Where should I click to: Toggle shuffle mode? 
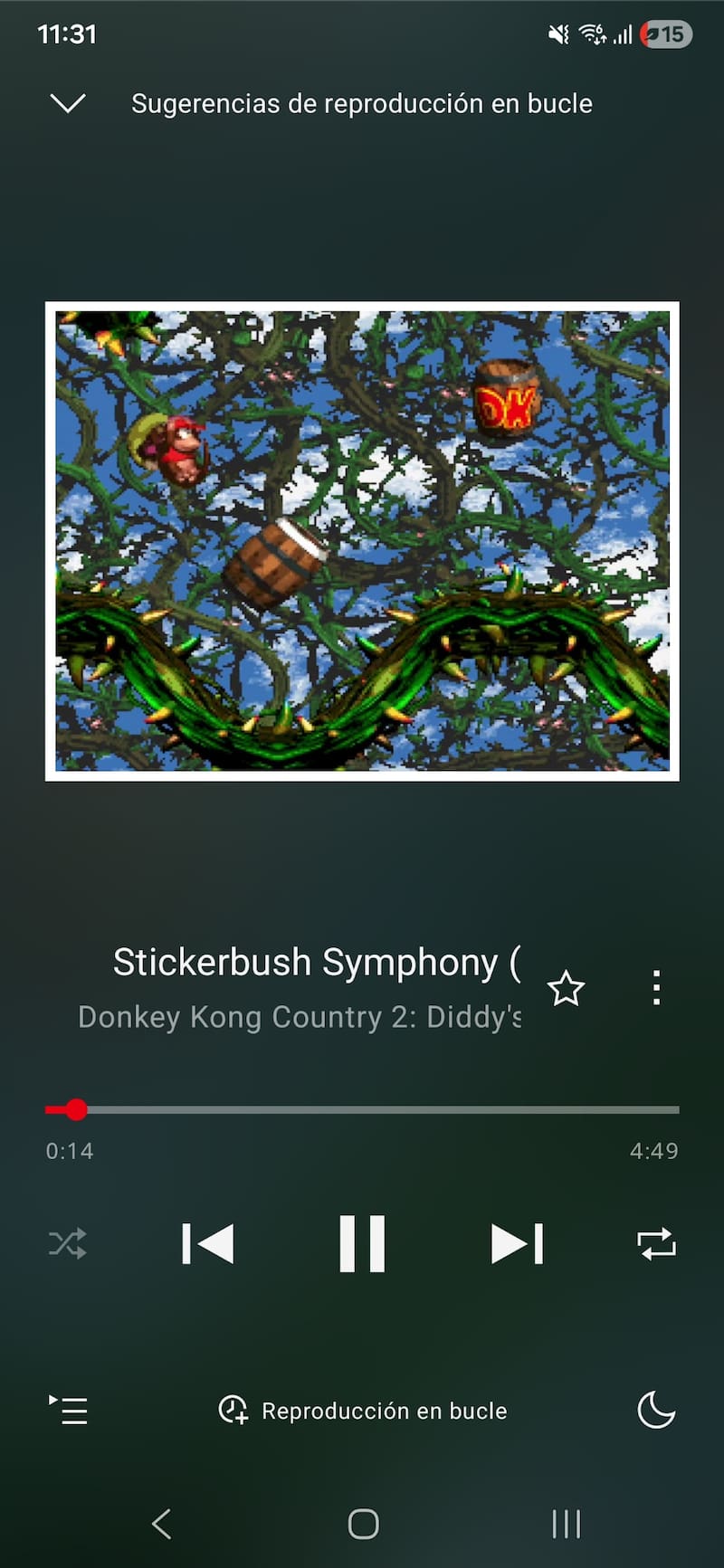click(68, 1243)
